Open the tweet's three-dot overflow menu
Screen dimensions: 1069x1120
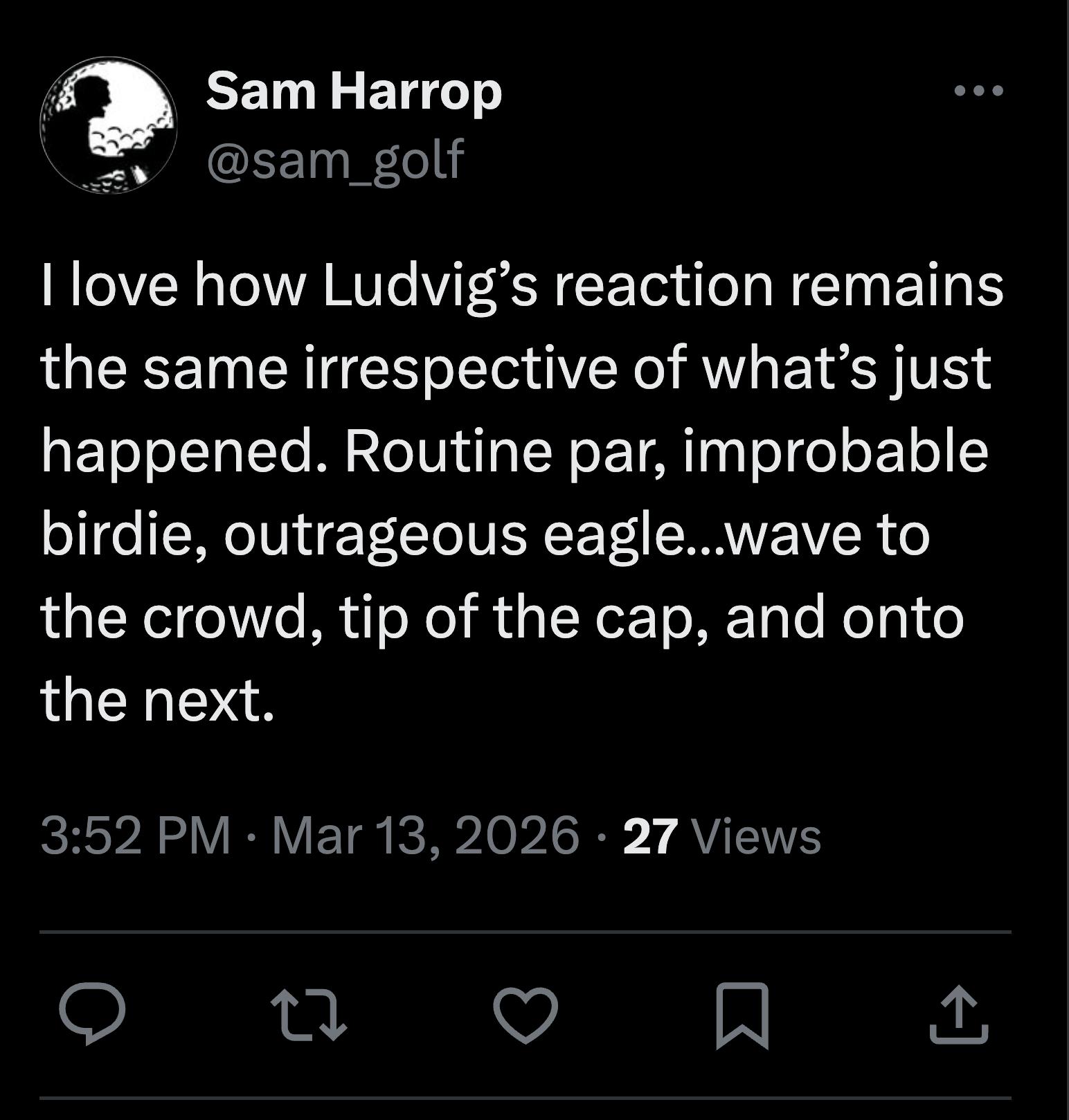[x=978, y=91]
